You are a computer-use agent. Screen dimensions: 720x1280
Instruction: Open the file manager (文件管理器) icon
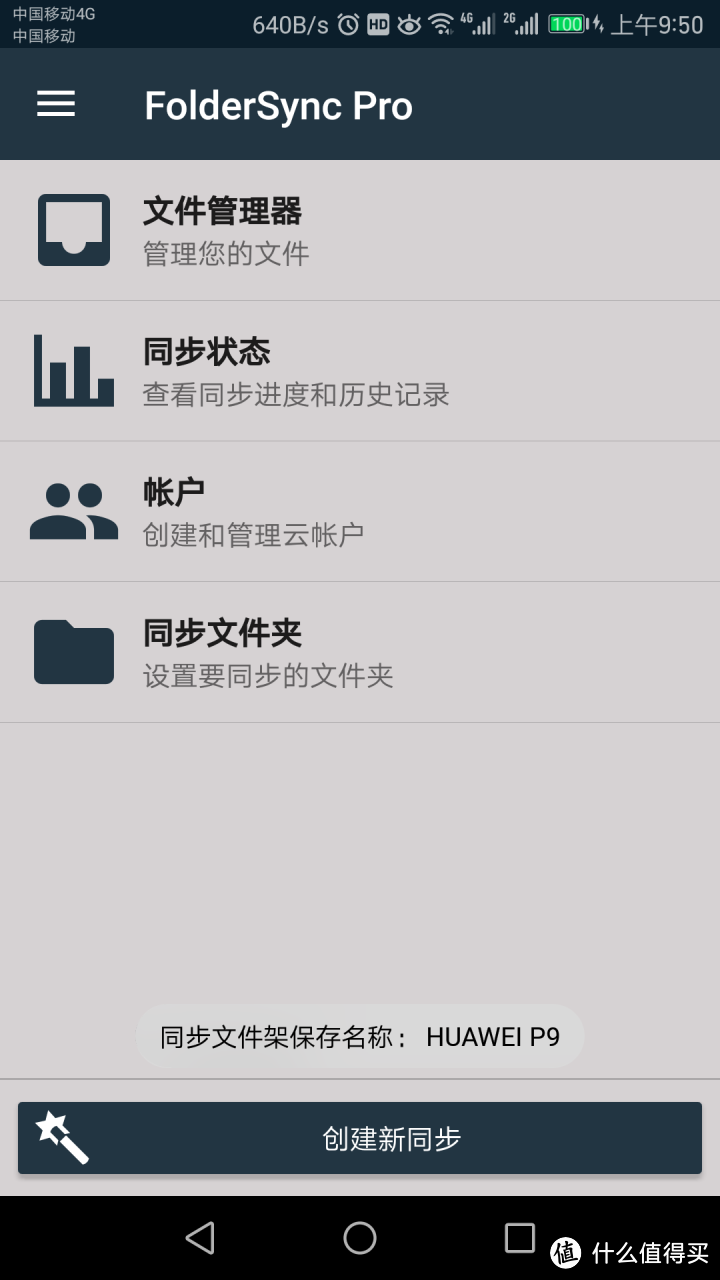click(73, 229)
